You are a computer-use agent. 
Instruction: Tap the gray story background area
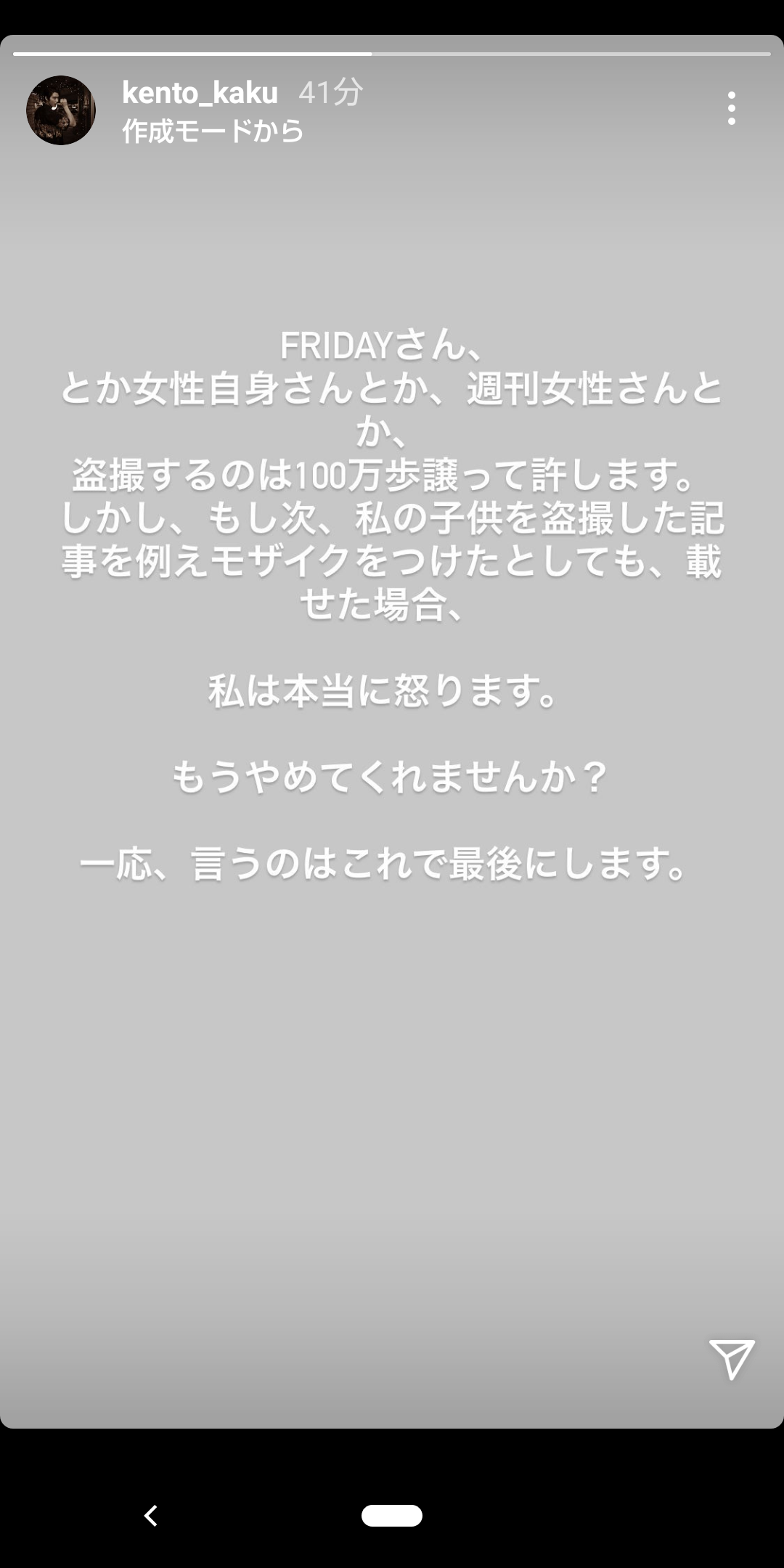[392, 1089]
